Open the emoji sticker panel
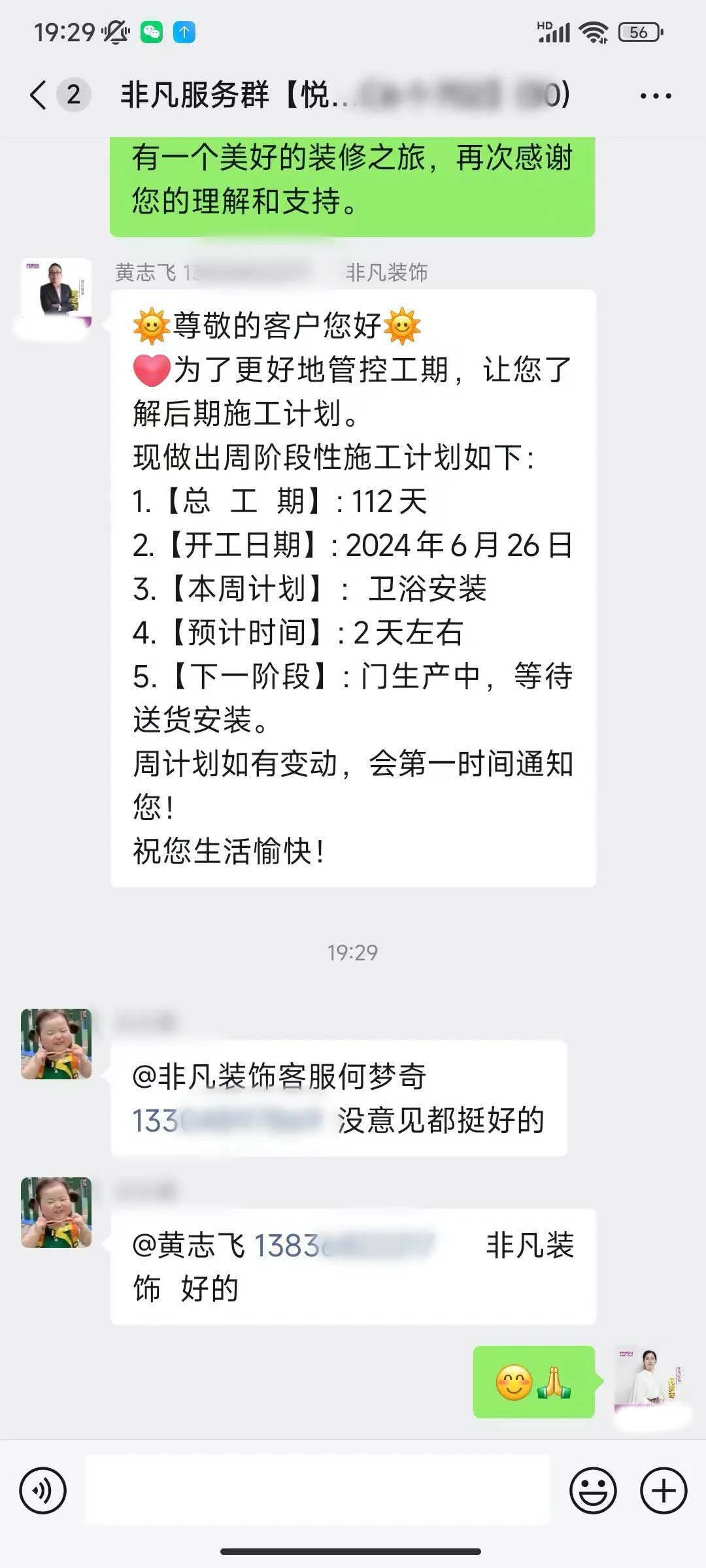The height and width of the screenshot is (1568, 706). click(593, 1491)
